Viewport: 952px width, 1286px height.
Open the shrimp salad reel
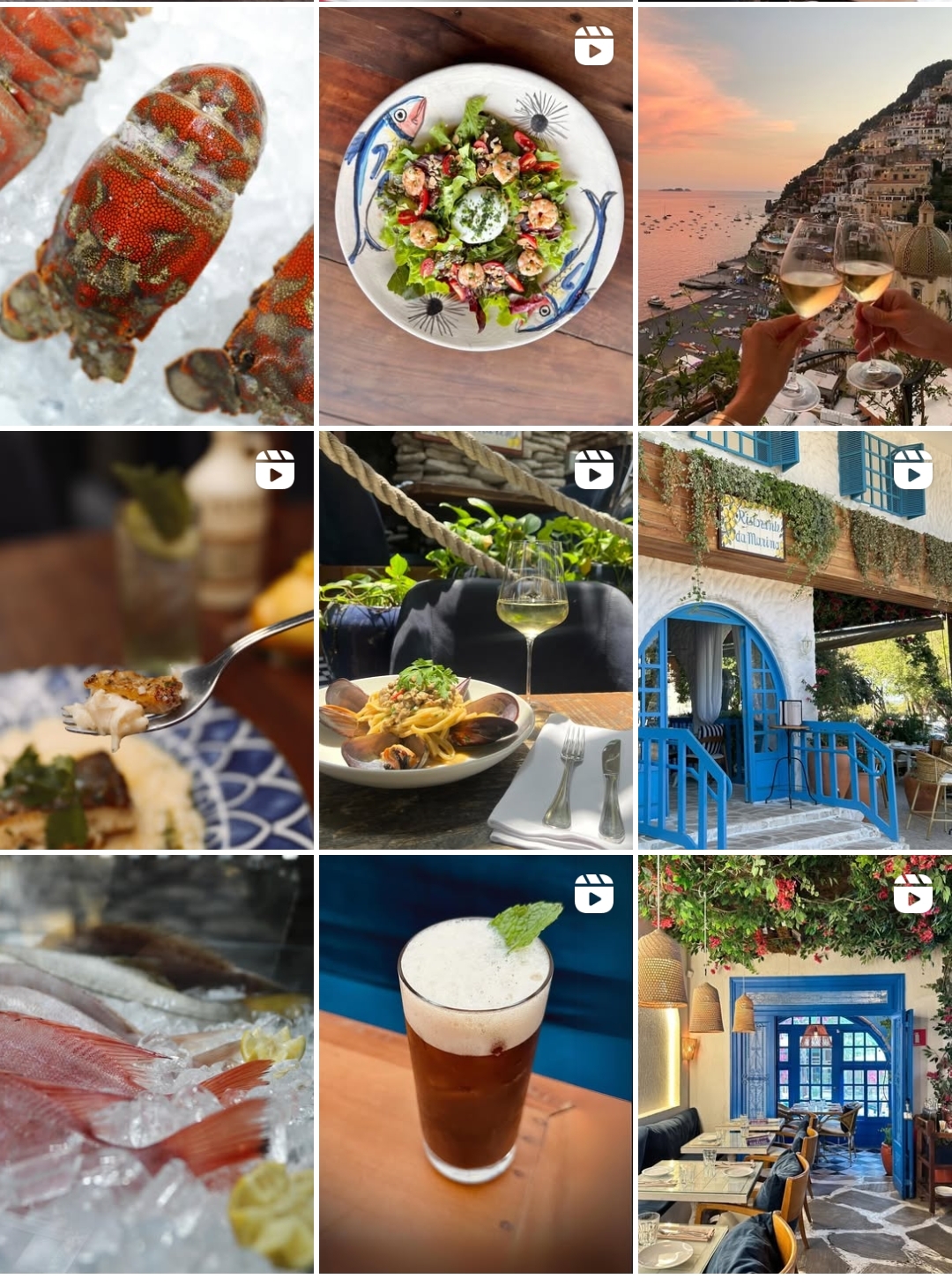tap(475, 216)
